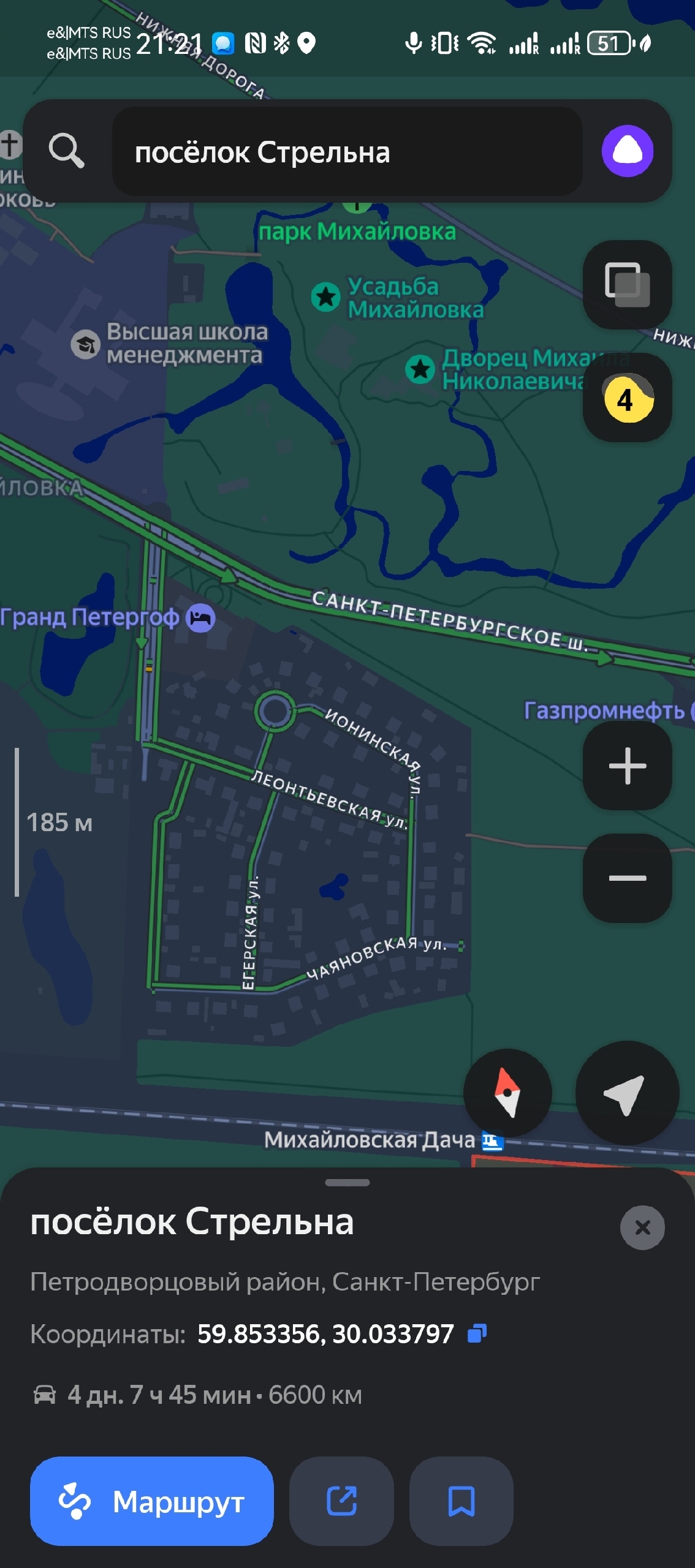The image size is (695, 1568).
Task: Select the Дворец Михаила Николаевича marker
Action: (420, 369)
